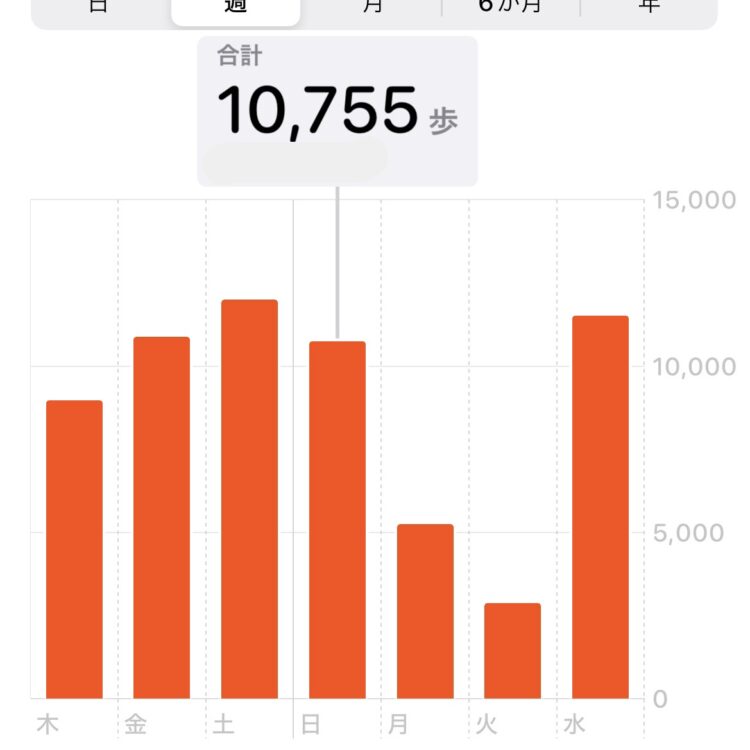This screenshot has height=750, width=750.
Task: Select the 水 (Wednesday) step bar
Action: tap(600, 506)
